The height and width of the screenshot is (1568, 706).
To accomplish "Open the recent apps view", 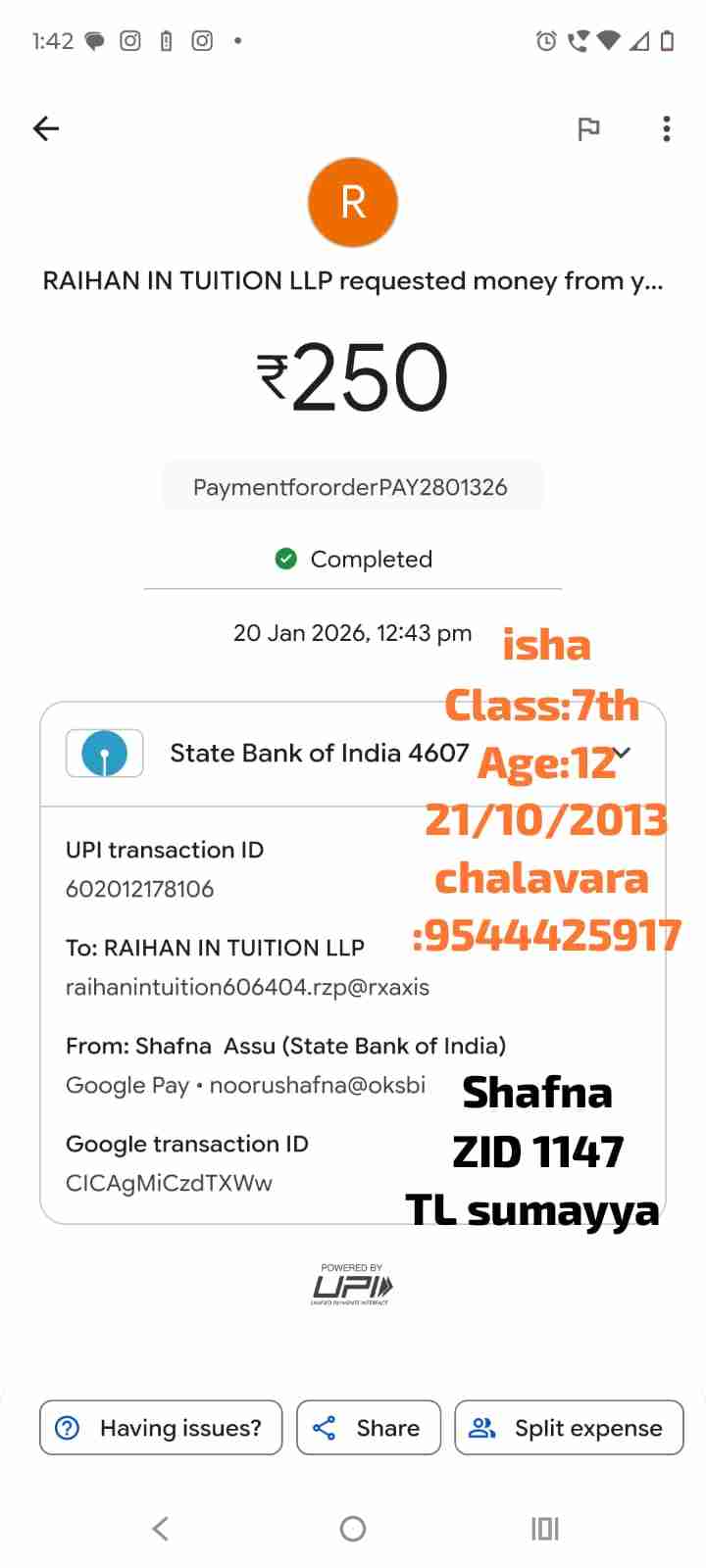I will point(544,1529).
